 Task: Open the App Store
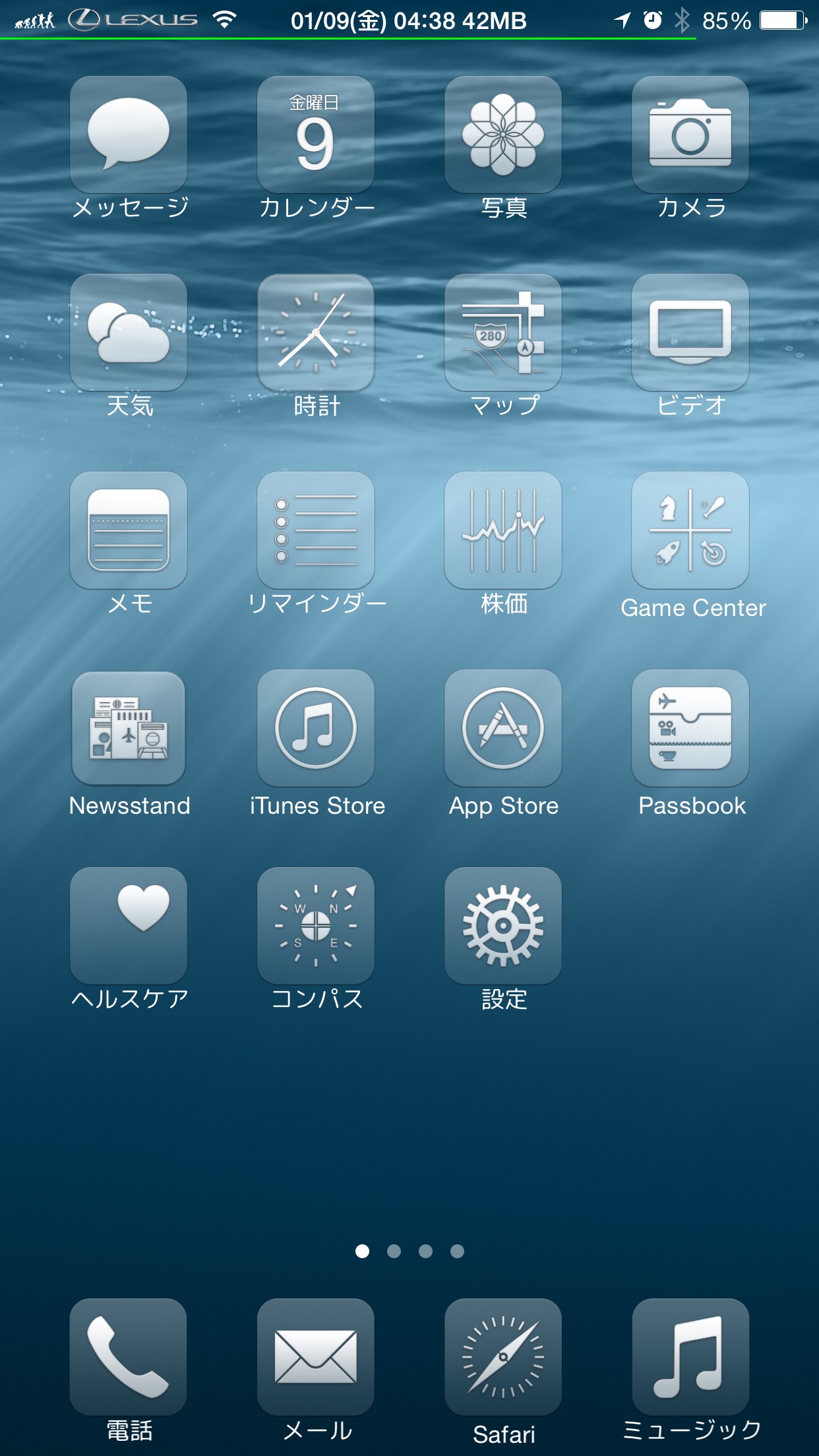503,728
